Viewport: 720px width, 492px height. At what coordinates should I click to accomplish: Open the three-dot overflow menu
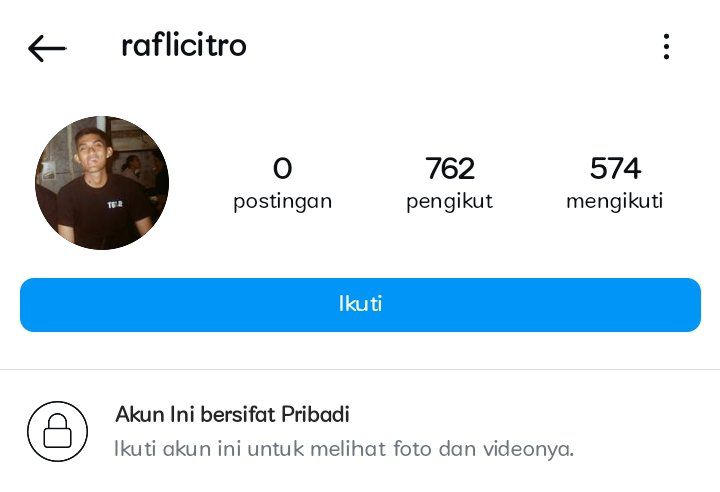[666, 47]
